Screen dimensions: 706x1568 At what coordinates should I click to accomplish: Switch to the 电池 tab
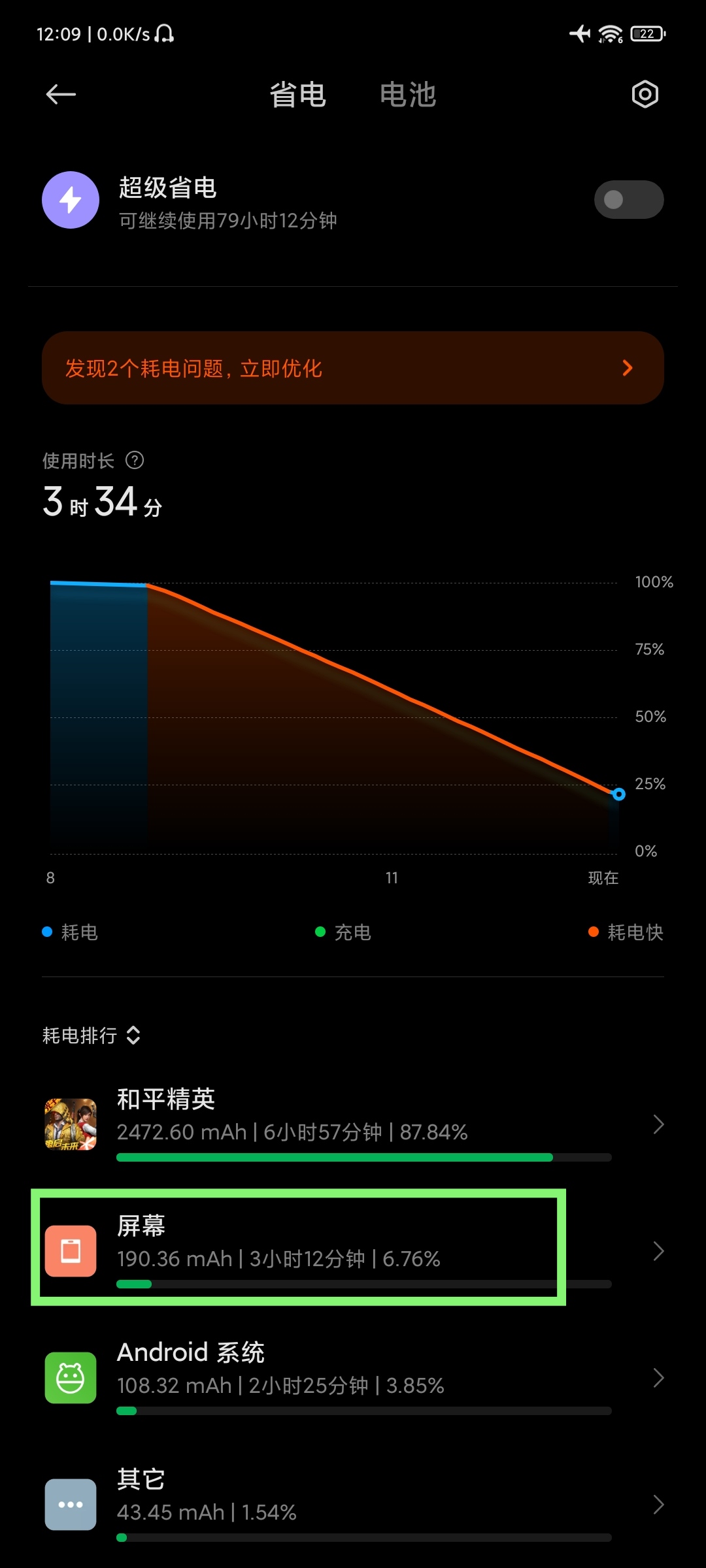pos(408,95)
